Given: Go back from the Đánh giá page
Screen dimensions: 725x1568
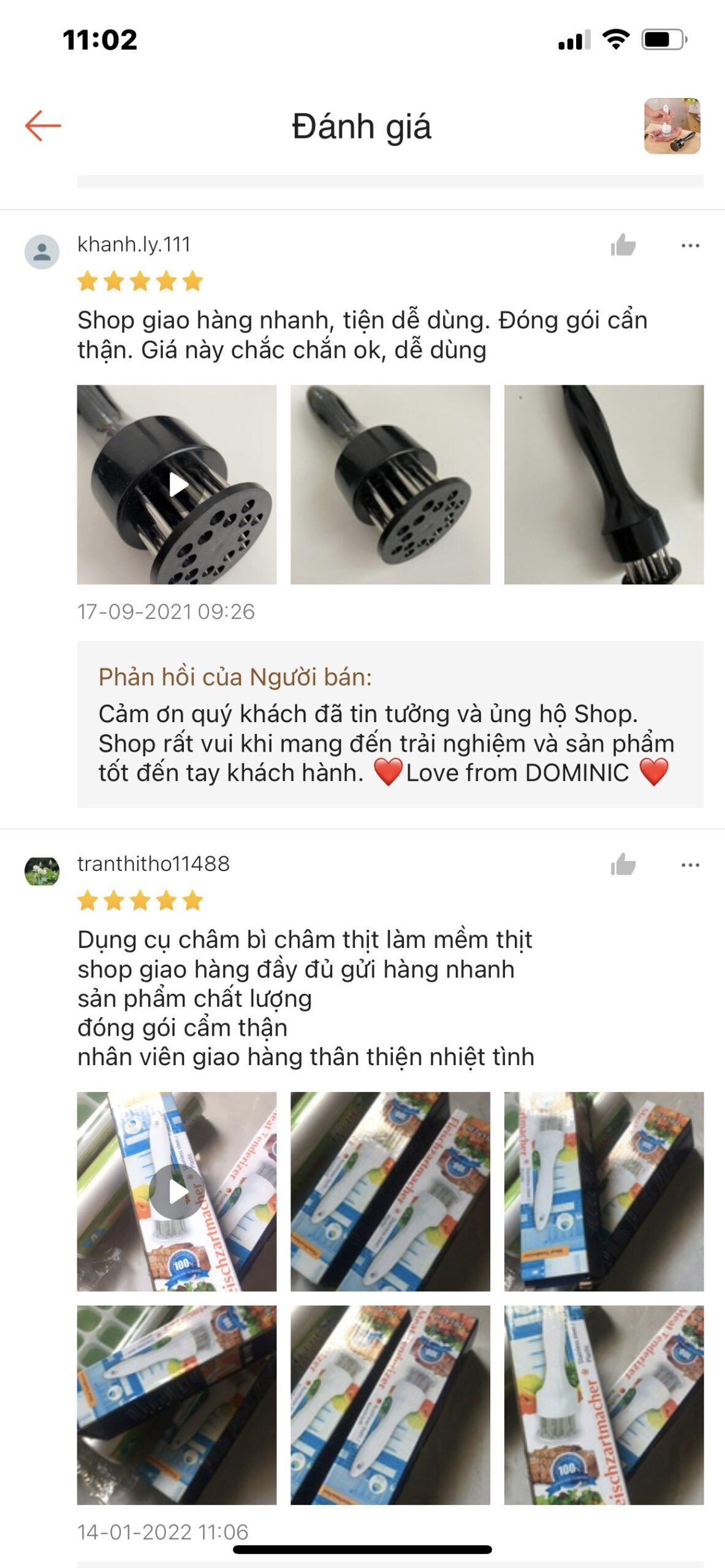Looking at the screenshot, I should (43, 126).
